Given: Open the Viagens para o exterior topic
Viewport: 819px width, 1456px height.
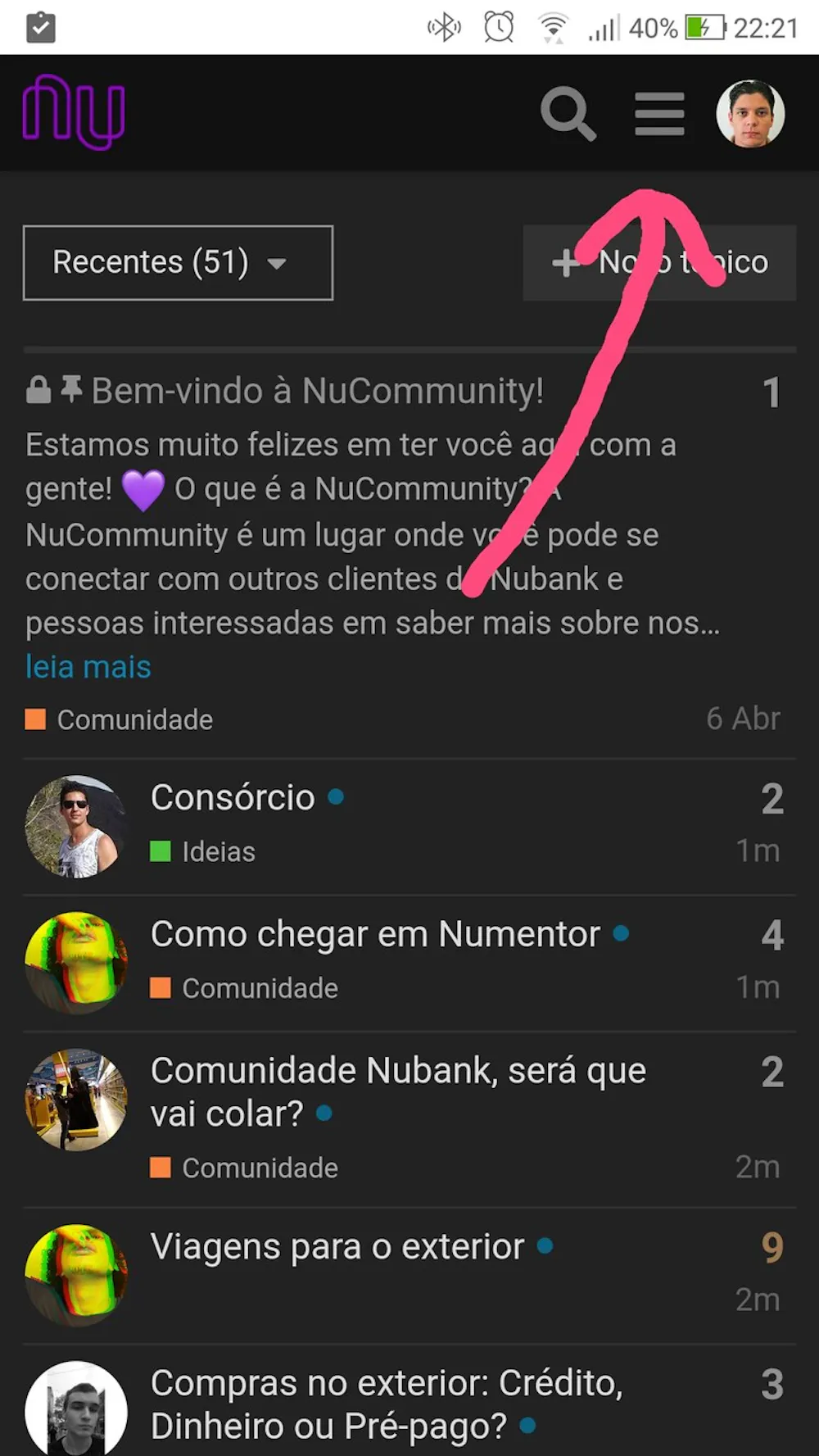Looking at the screenshot, I should click(337, 1247).
